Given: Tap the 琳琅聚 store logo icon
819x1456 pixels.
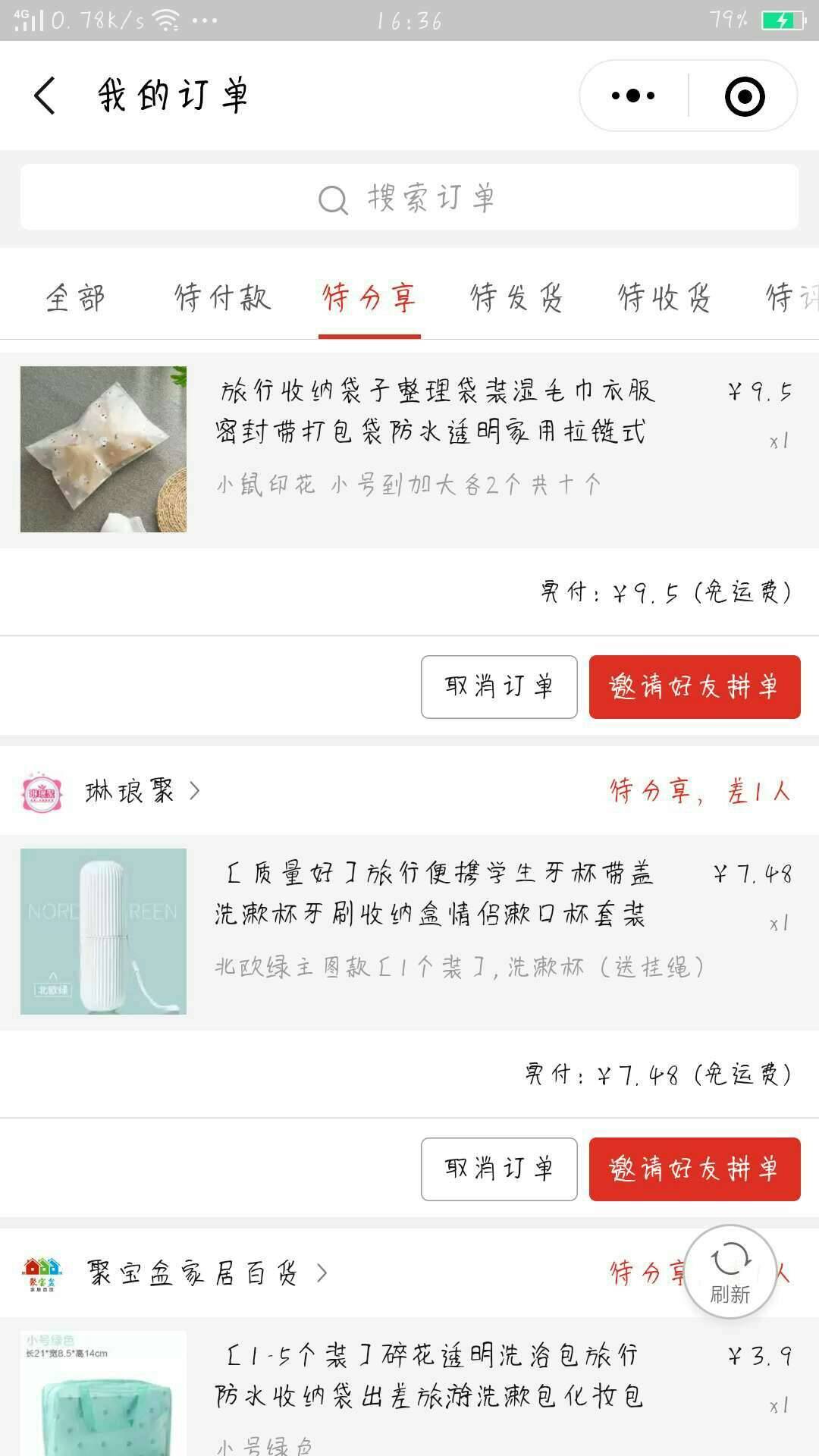Looking at the screenshot, I should (x=42, y=791).
